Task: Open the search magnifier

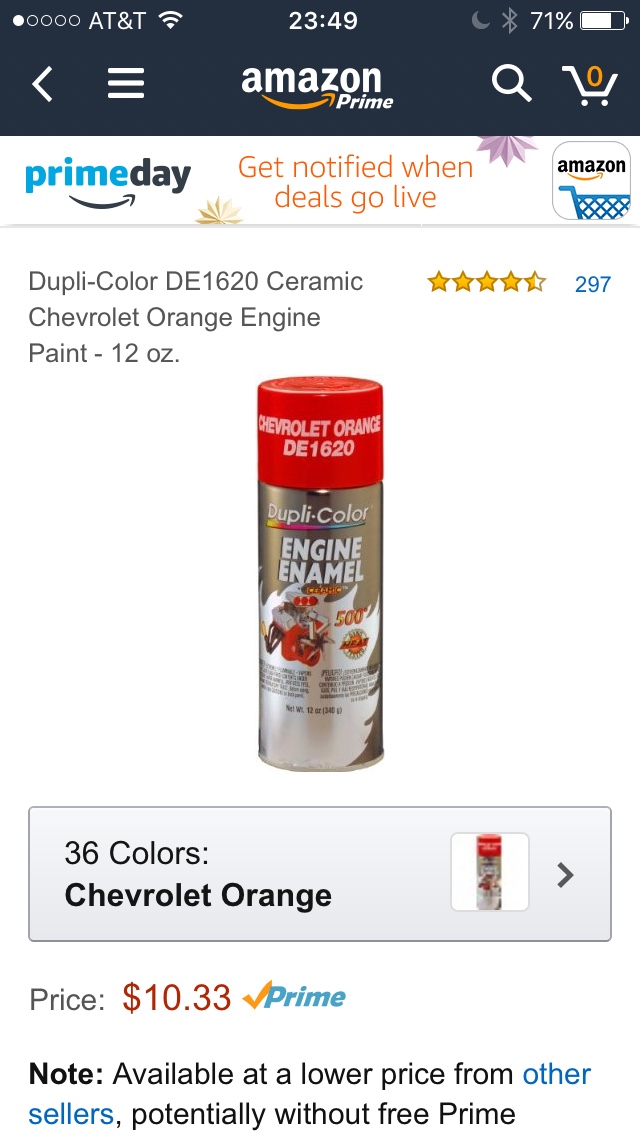Action: (512, 84)
